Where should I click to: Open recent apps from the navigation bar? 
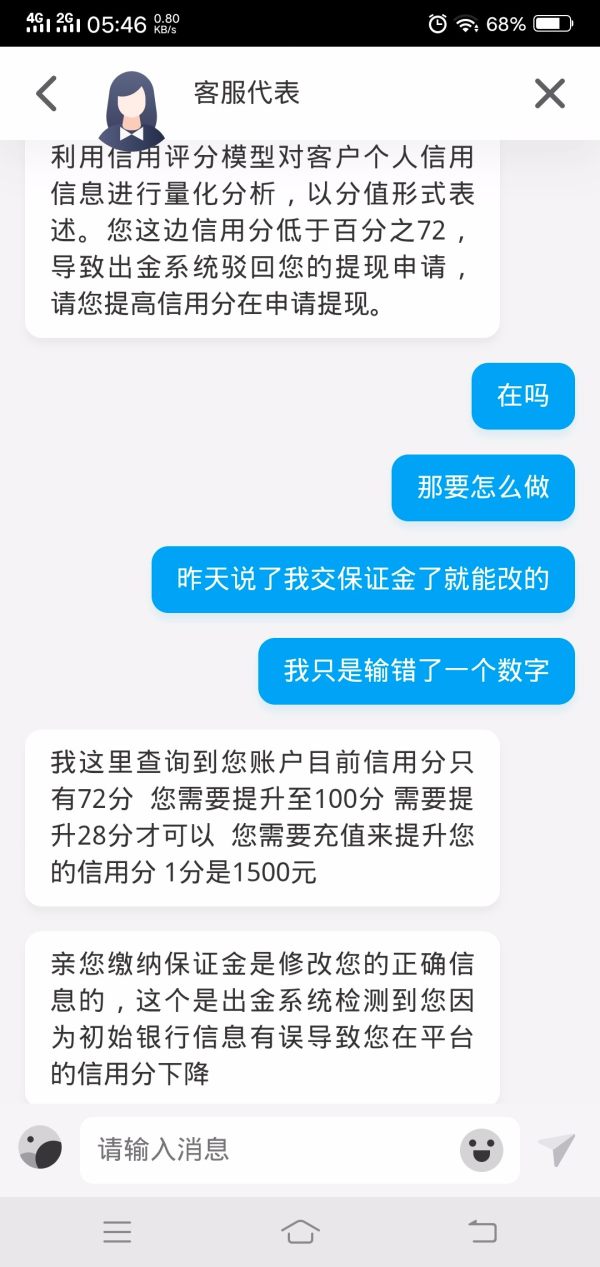tap(117, 1231)
